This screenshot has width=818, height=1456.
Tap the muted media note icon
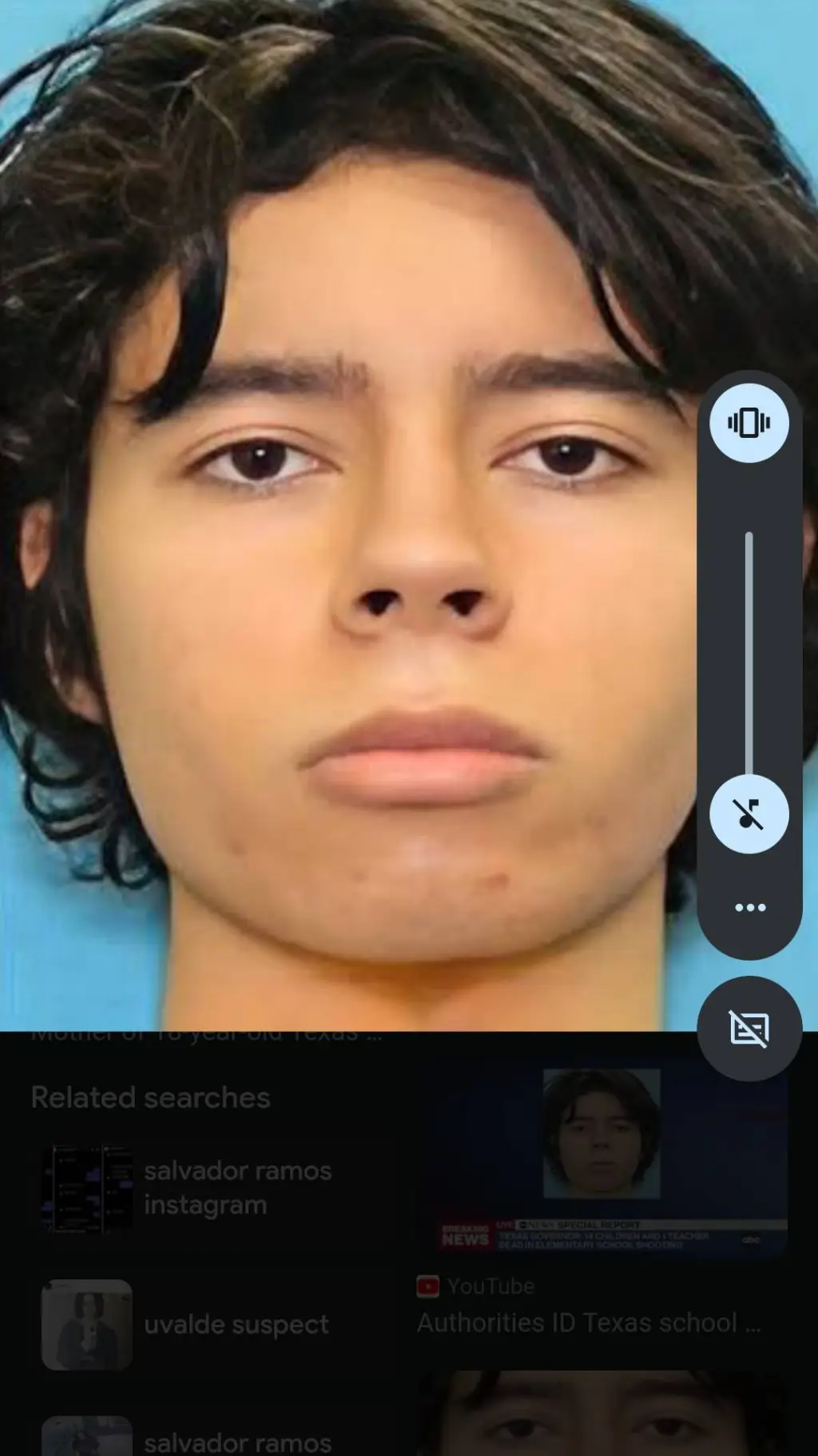749,814
